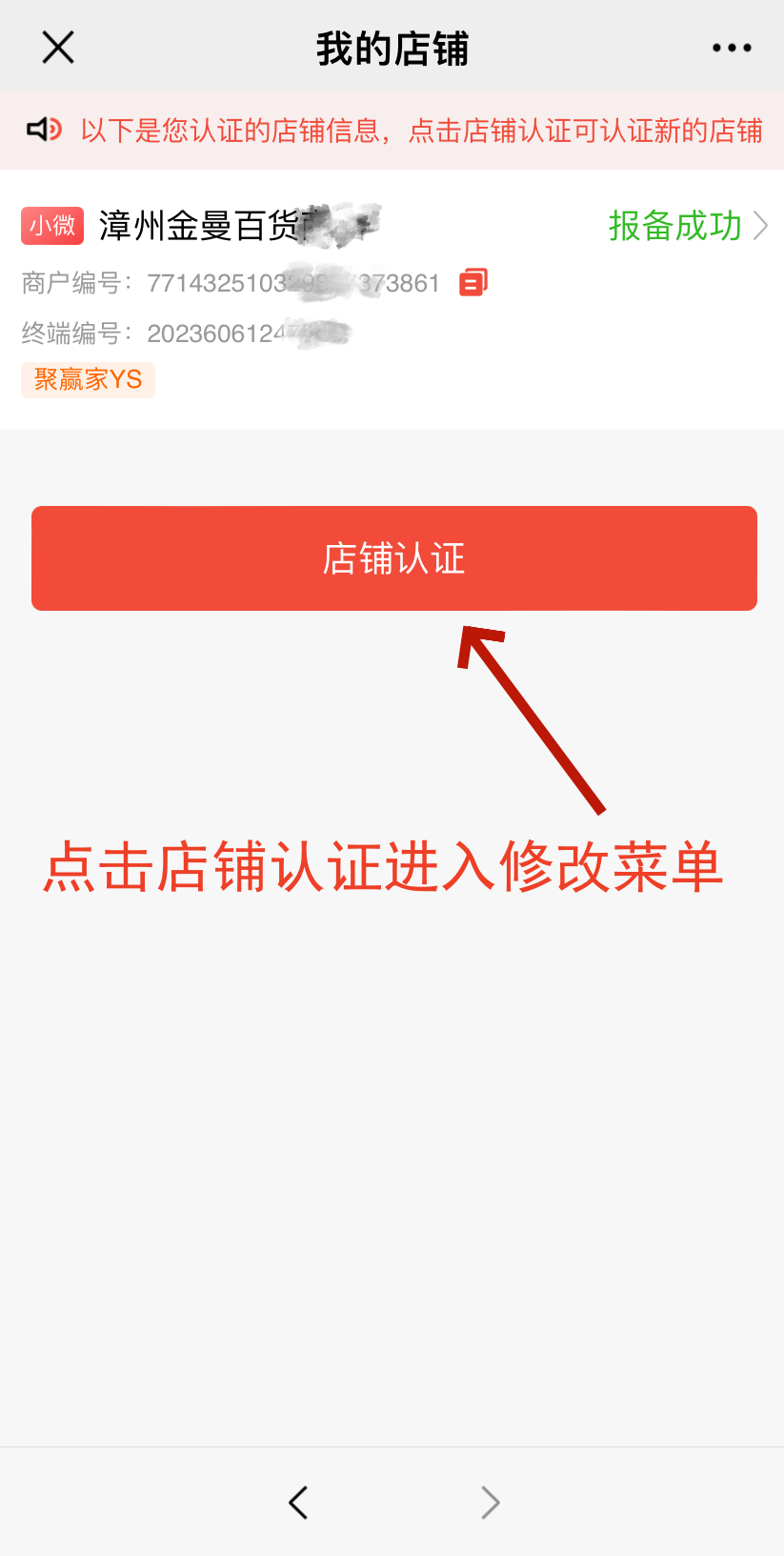The width and height of the screenshot is (784, 1556).
Task: Open the 漳州金曼百货 store details
Action: [x=687, y=227]
